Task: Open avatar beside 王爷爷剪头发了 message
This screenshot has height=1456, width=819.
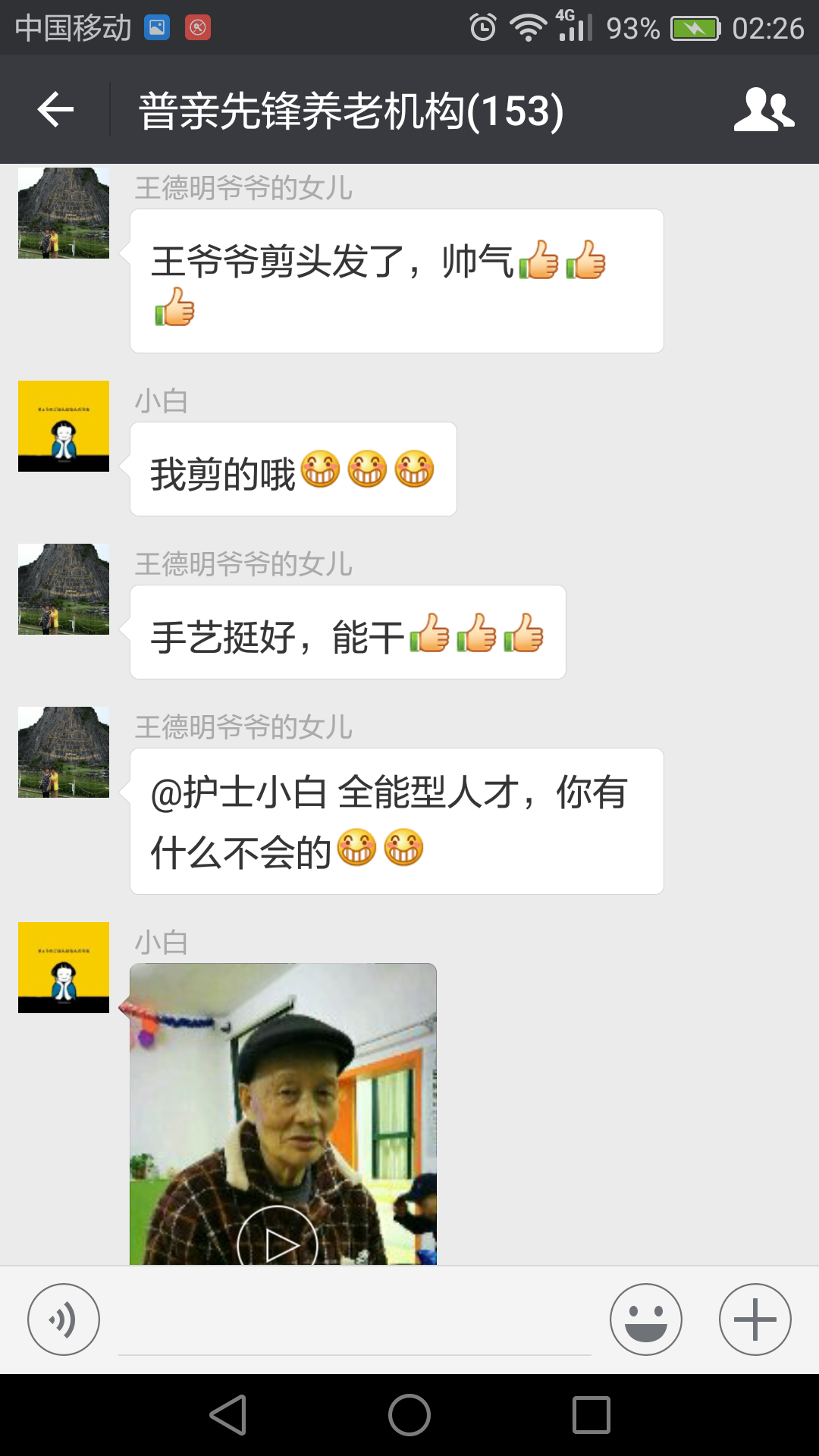Action: tap(64, 213)
